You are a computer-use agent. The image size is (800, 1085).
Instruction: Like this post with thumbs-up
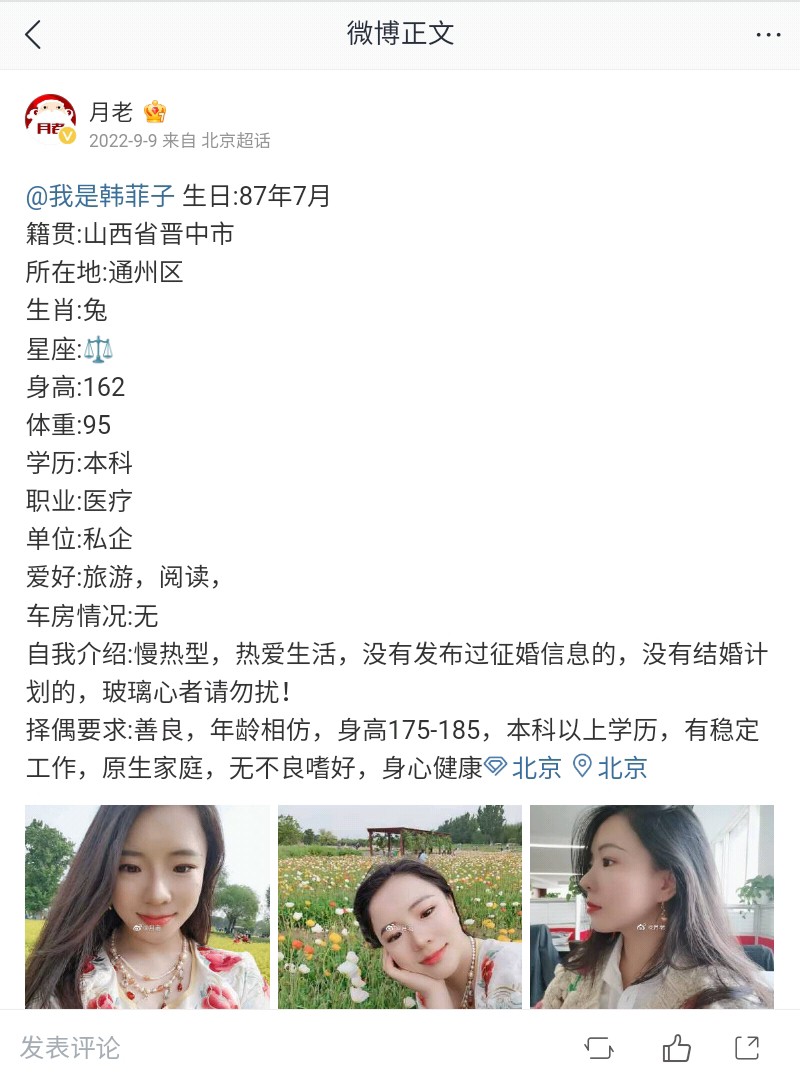677,1047
